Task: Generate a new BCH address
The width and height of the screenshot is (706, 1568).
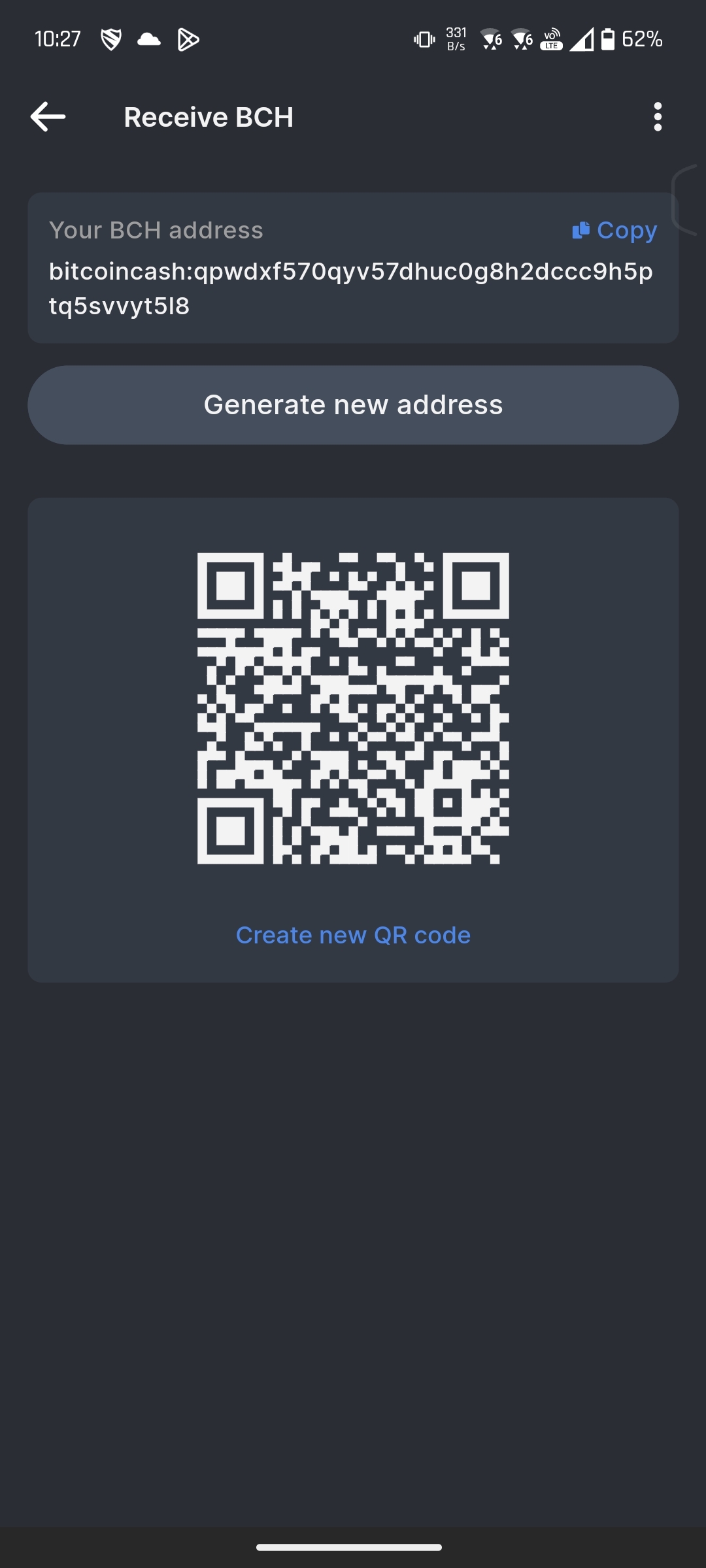Action: (x=353, y=405)
